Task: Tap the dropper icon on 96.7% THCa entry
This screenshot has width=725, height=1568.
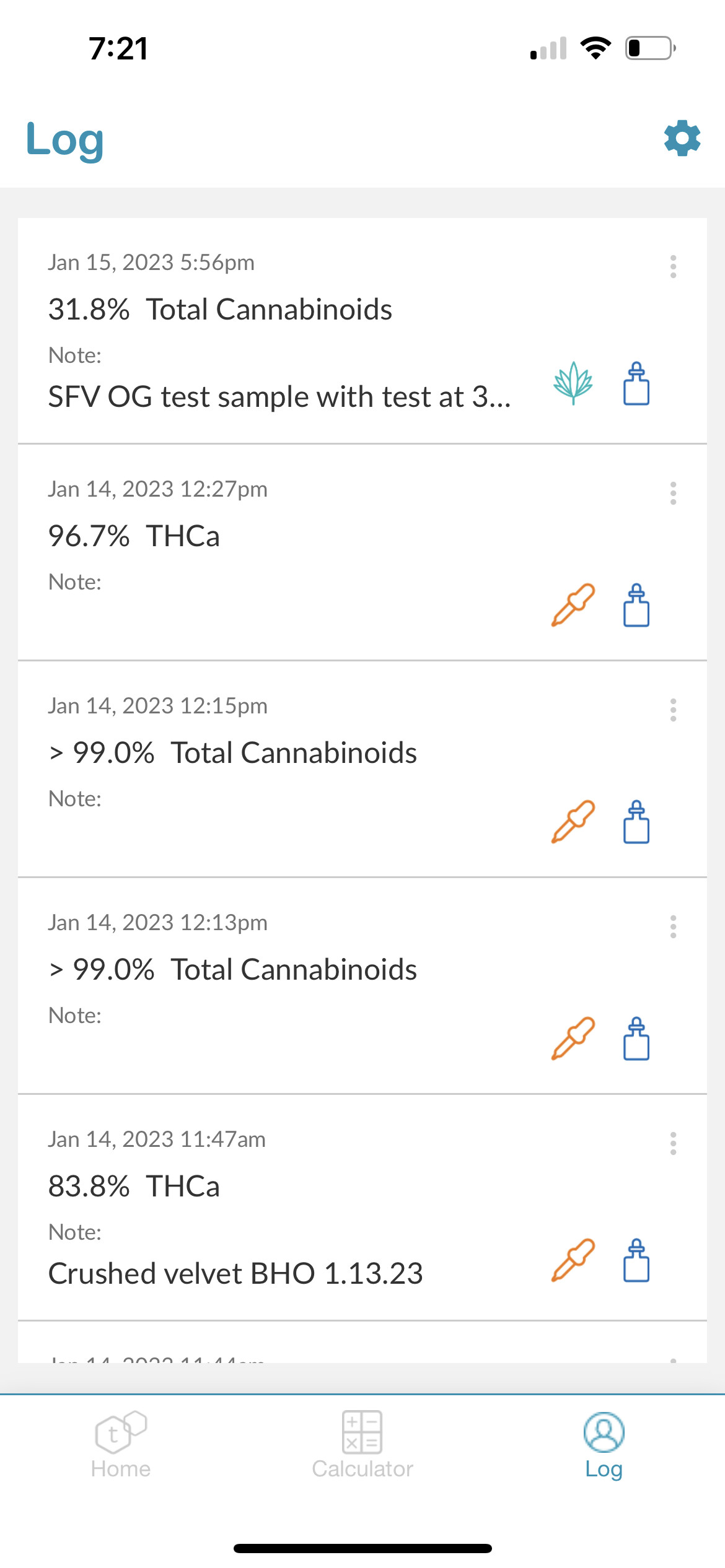Action: pos(573,605)
